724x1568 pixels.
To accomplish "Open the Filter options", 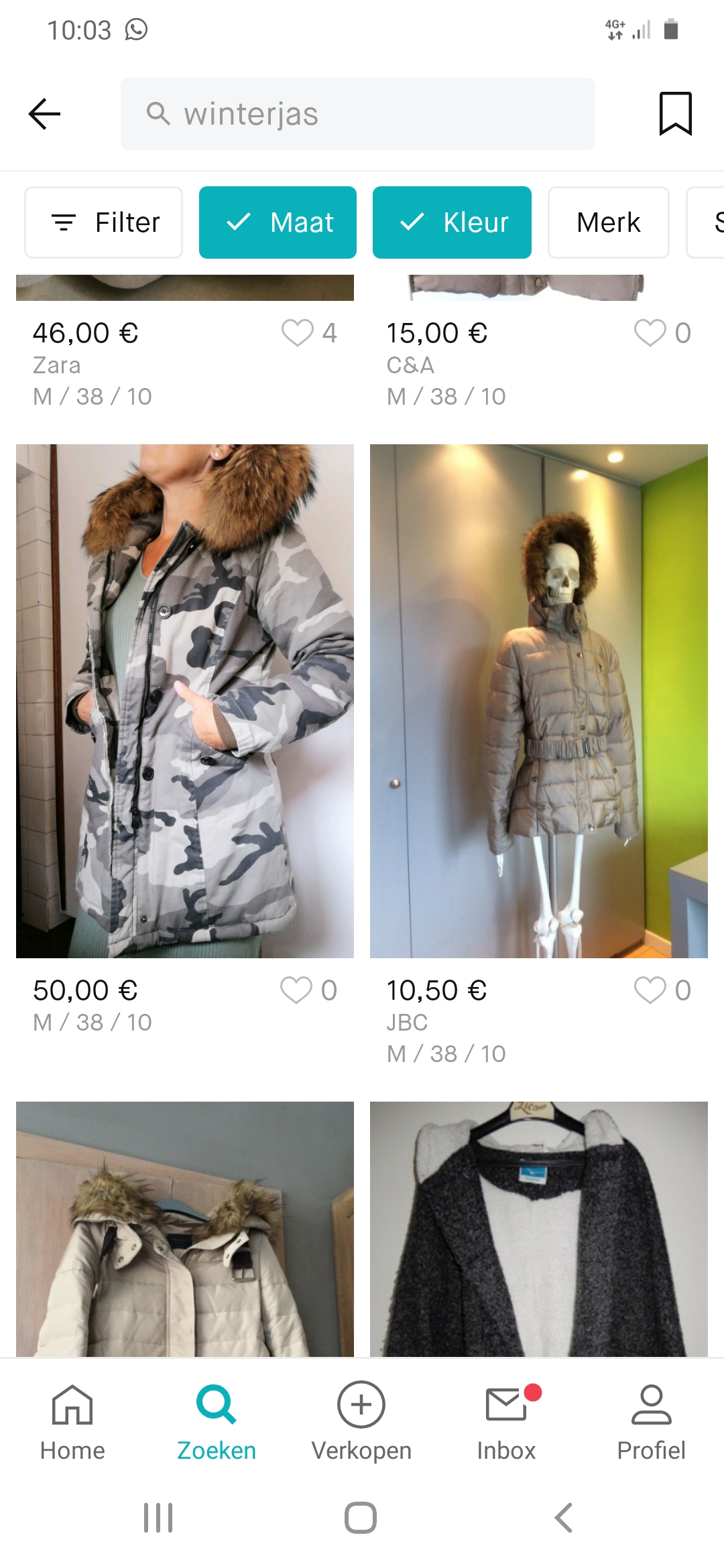I will click(x=104, y=222).
